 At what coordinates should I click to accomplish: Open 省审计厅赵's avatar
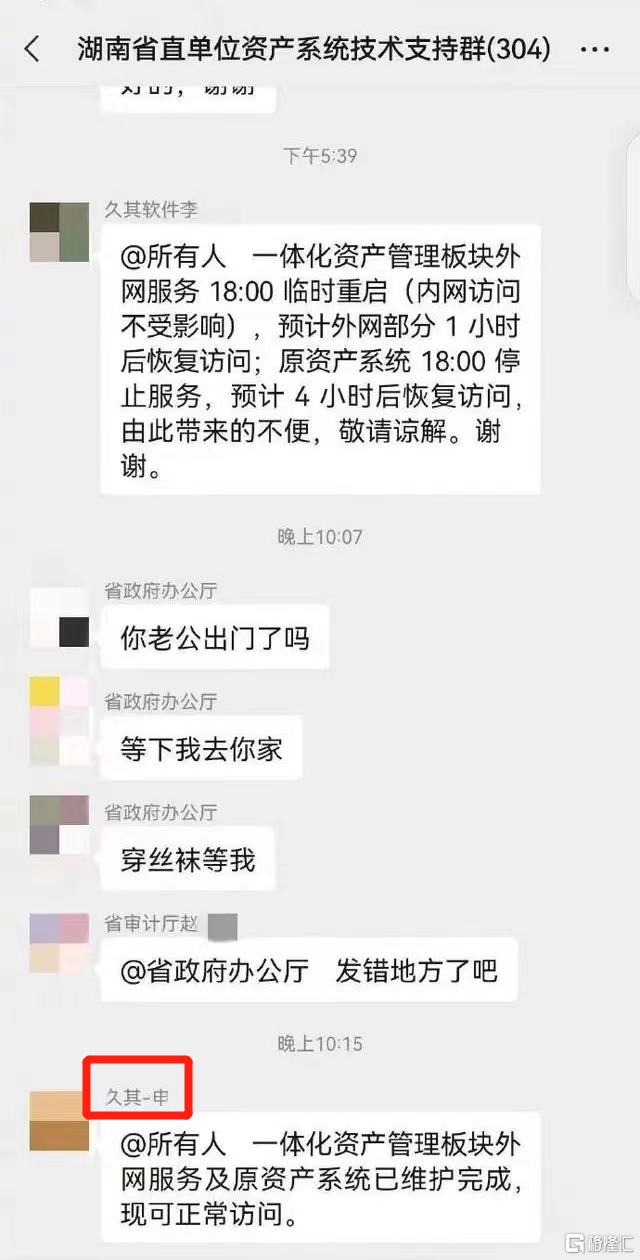click(59, 943)
